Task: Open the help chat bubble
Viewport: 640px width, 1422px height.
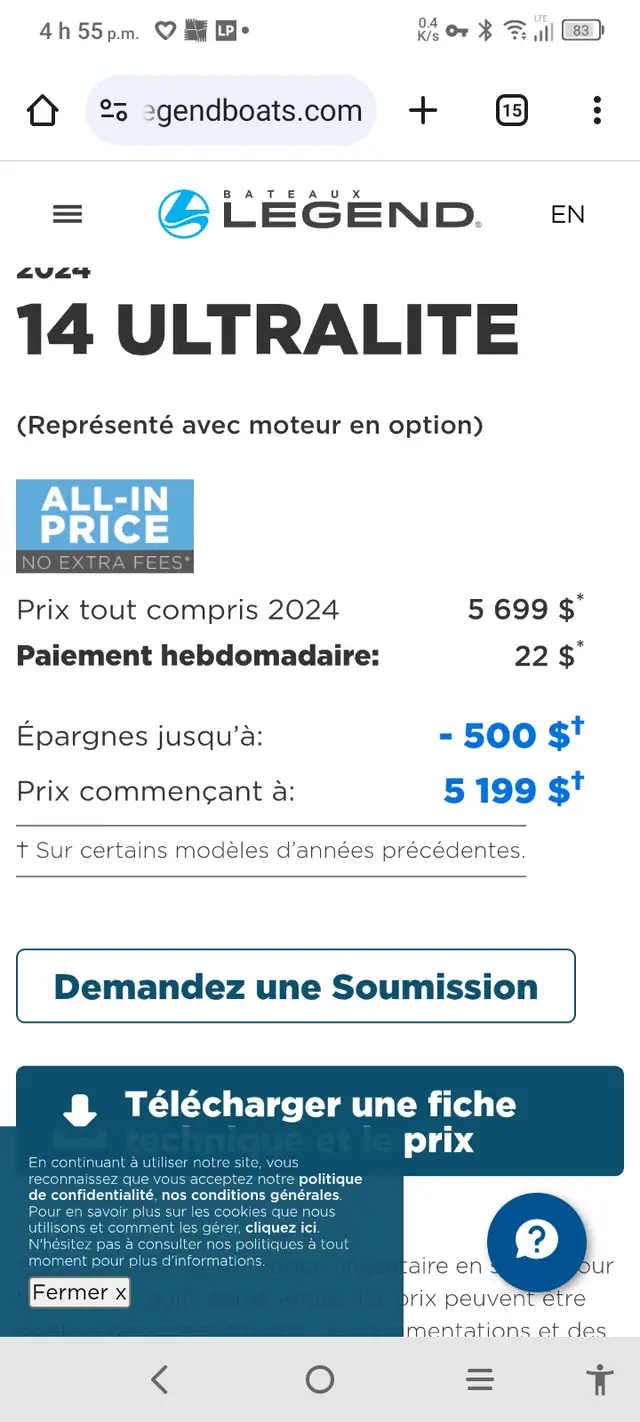Action: coord(537,1242)
